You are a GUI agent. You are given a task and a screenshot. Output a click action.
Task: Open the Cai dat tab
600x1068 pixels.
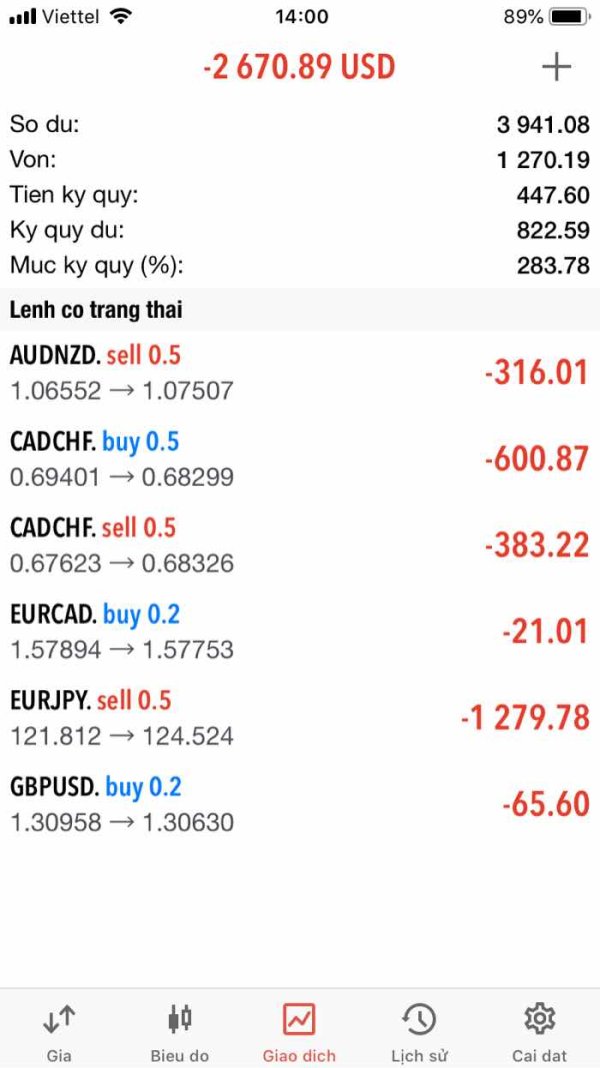[539, 1031]
